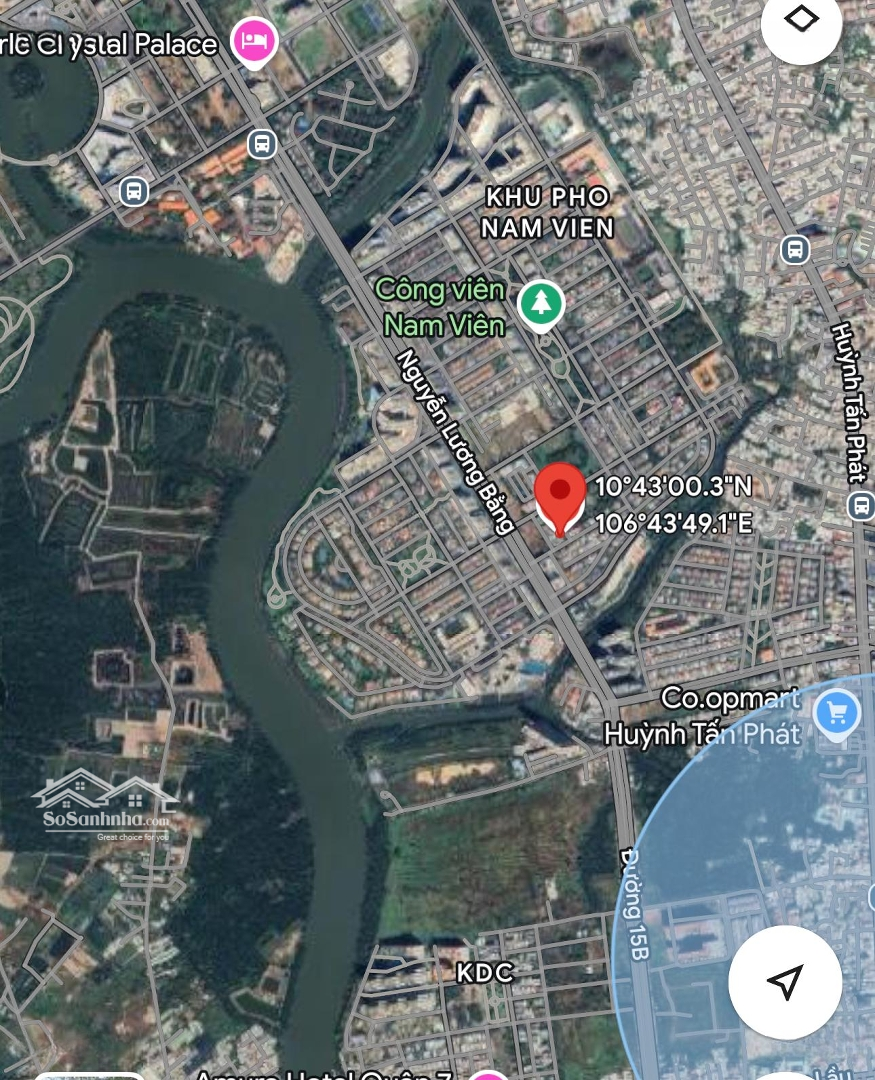Tap the bus stop on Huỳnh Tấn Phát street

click(x=860, y=505)
